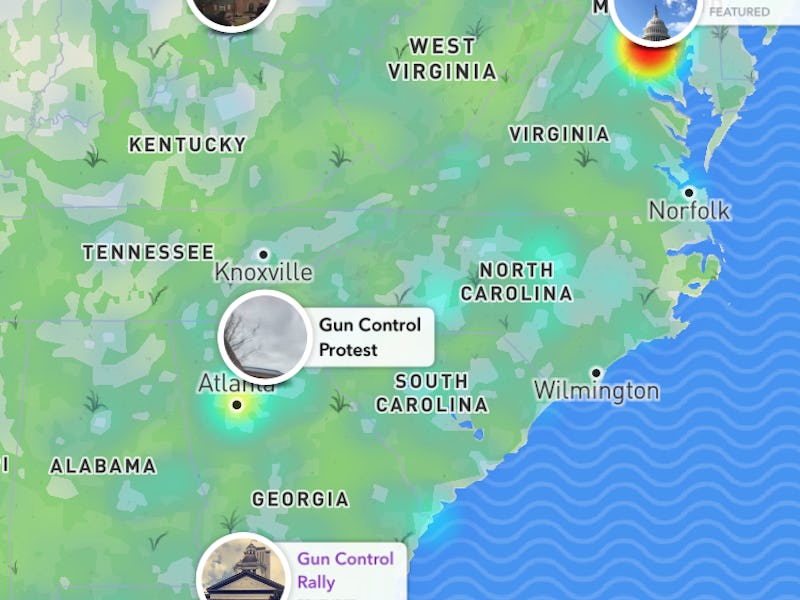The image size is (800, 600).
Task: Open the Gun Control Protest story
Action: tap(265, 337)
